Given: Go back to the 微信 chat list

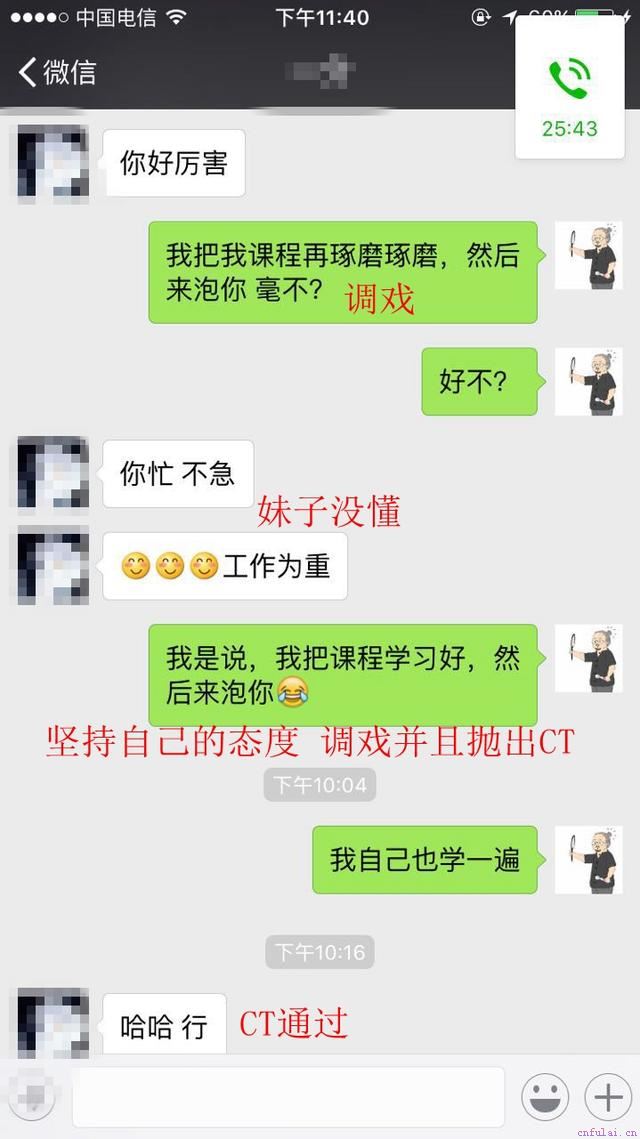Looking at the screenshot, I should pyautogui.click(x=58, y=72).
